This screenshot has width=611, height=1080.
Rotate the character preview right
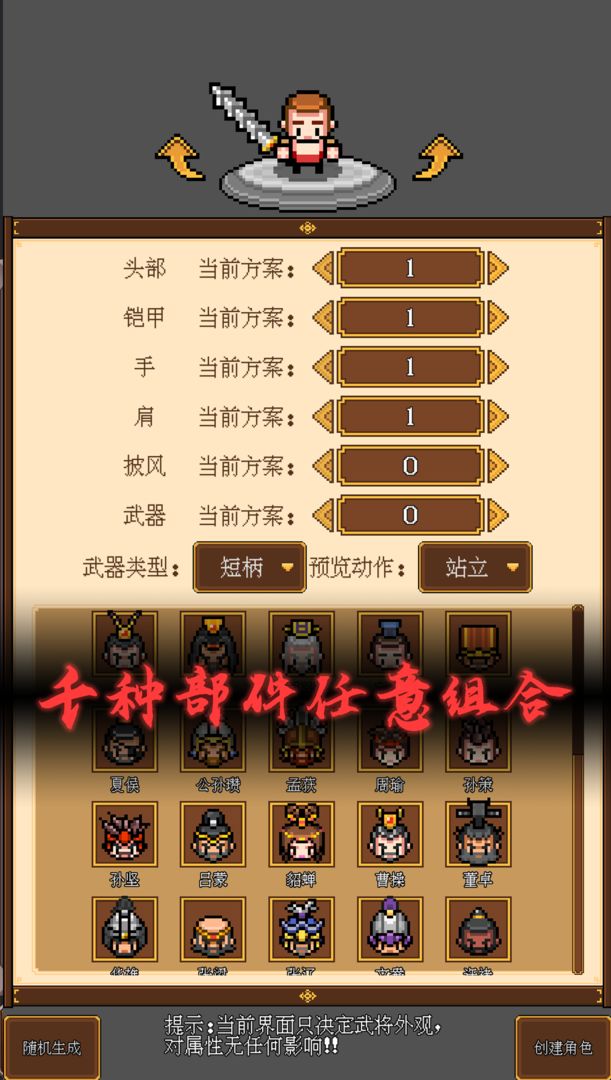pyautogui.click(x=437, y=158)
